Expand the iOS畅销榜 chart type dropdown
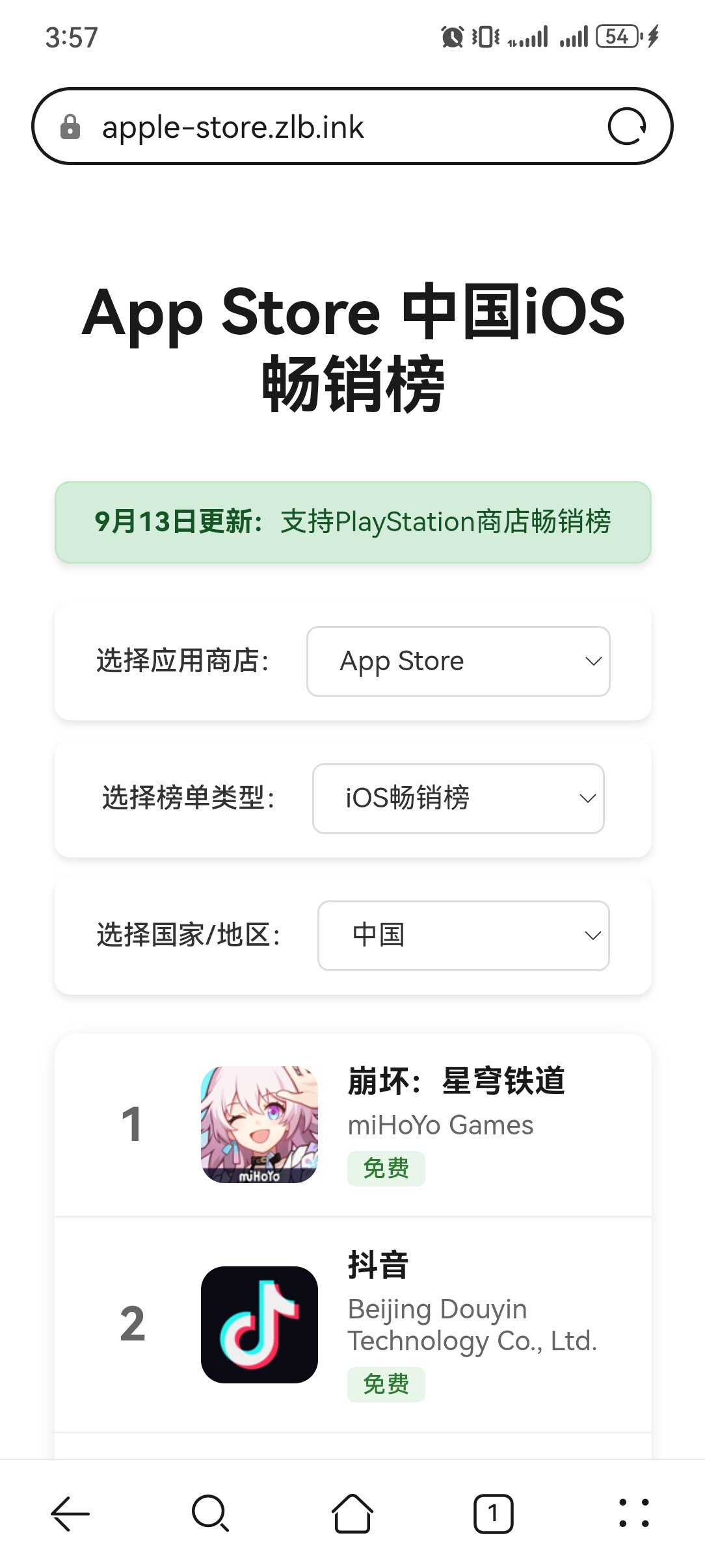 point(458,798)
